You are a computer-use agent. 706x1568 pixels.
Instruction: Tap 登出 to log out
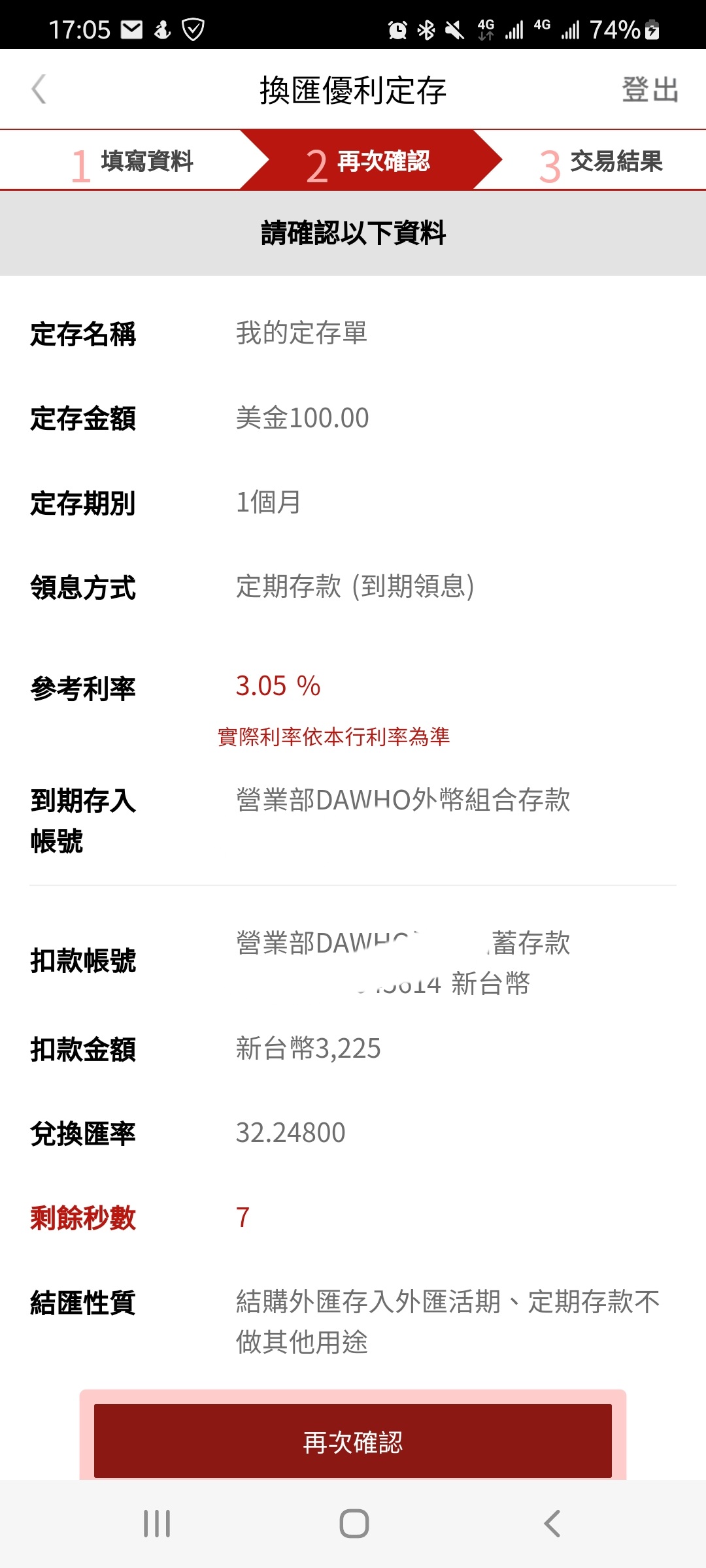coord(650,90)
